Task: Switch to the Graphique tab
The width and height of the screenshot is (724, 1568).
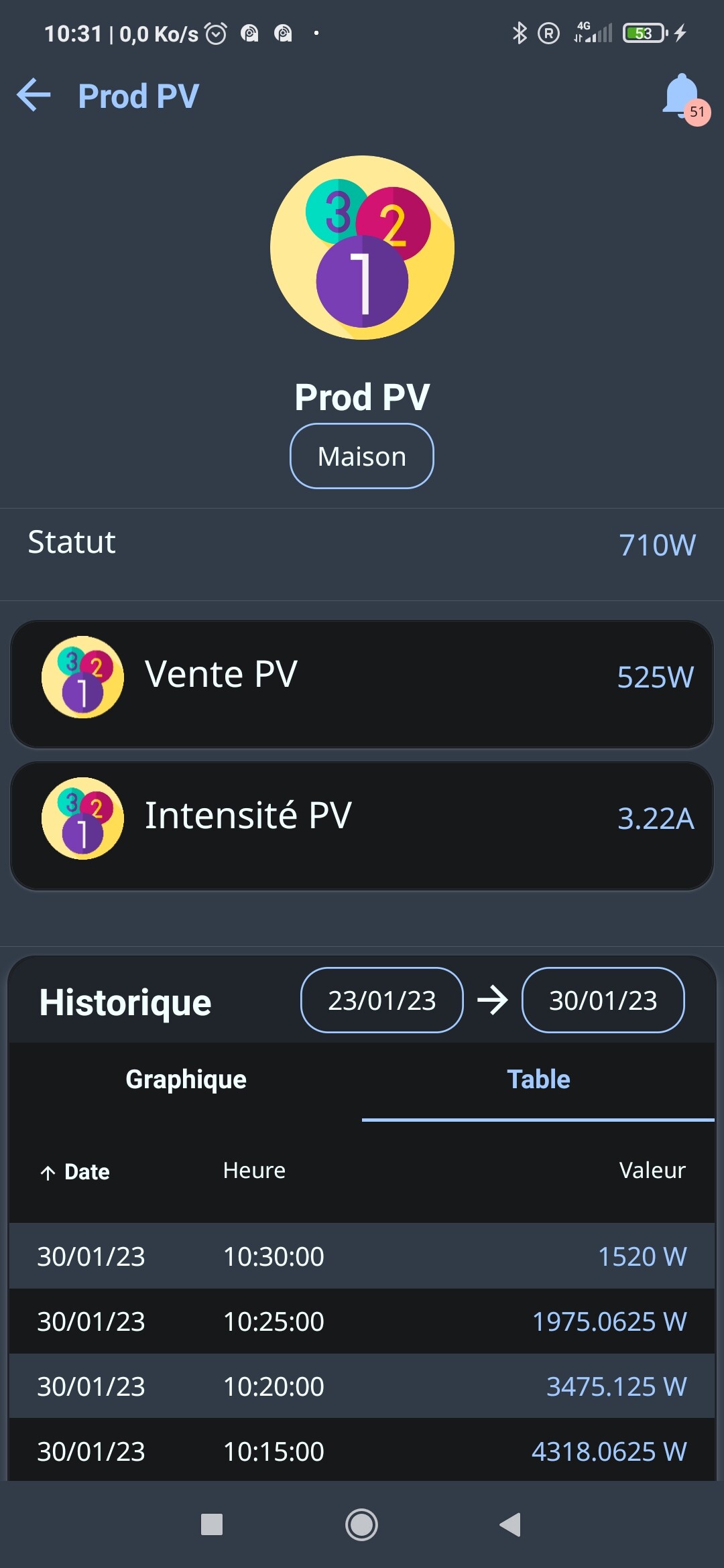Action: tap(186, 1080)
